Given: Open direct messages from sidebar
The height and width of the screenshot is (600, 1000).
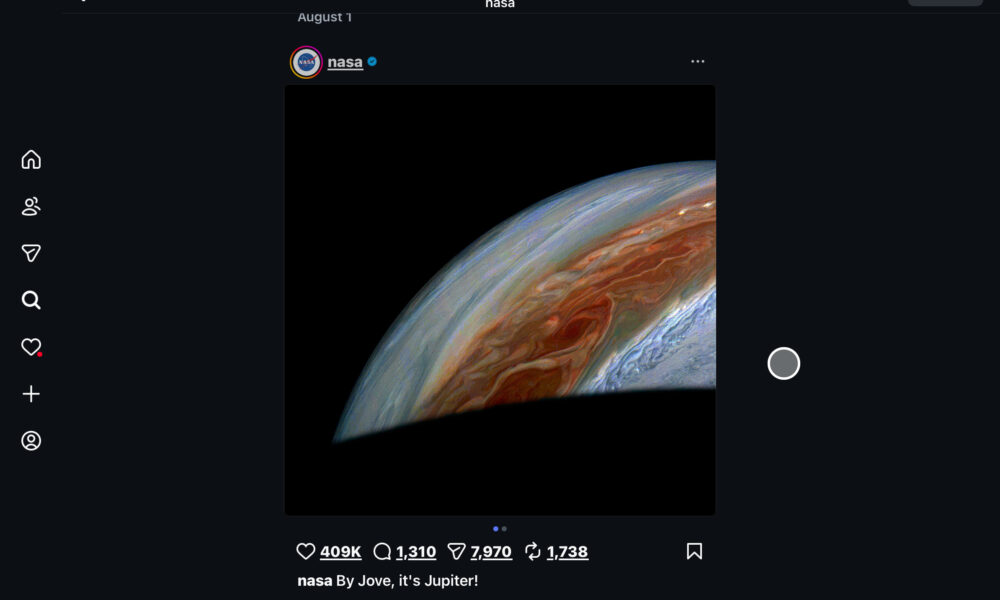Looking at the screenshot, I should click(31, 253).
